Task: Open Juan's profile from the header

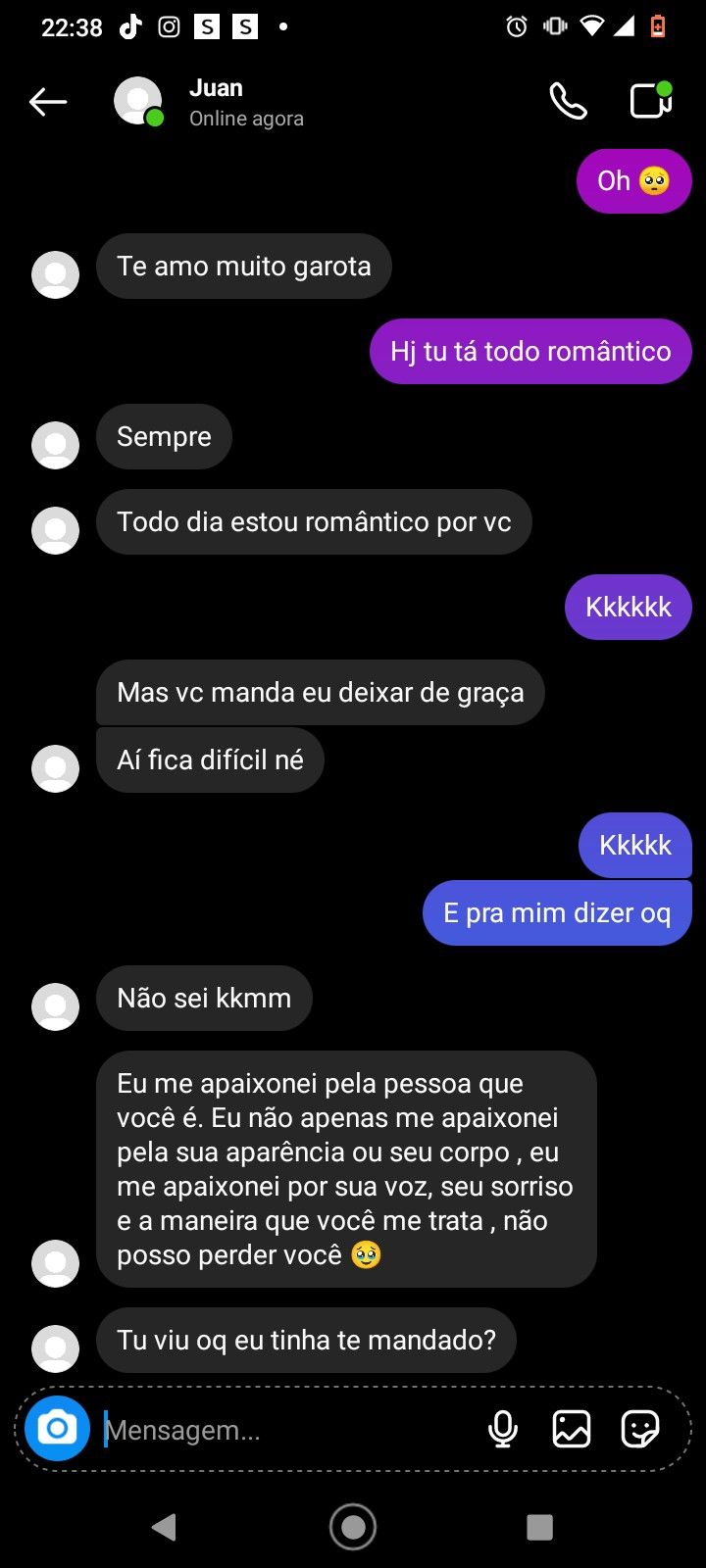Action: click(216, 102)
